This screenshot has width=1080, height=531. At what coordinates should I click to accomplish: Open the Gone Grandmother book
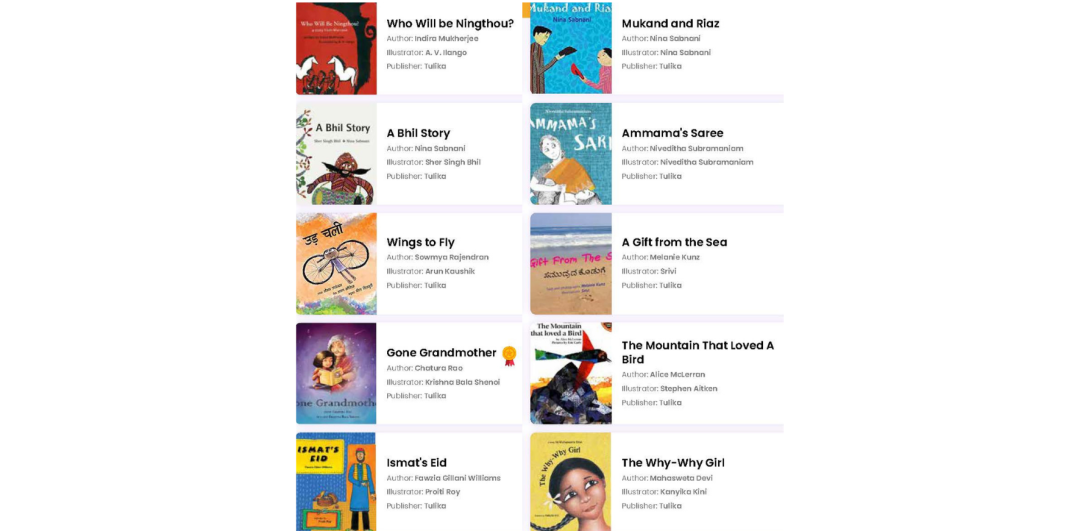(441, 352)
